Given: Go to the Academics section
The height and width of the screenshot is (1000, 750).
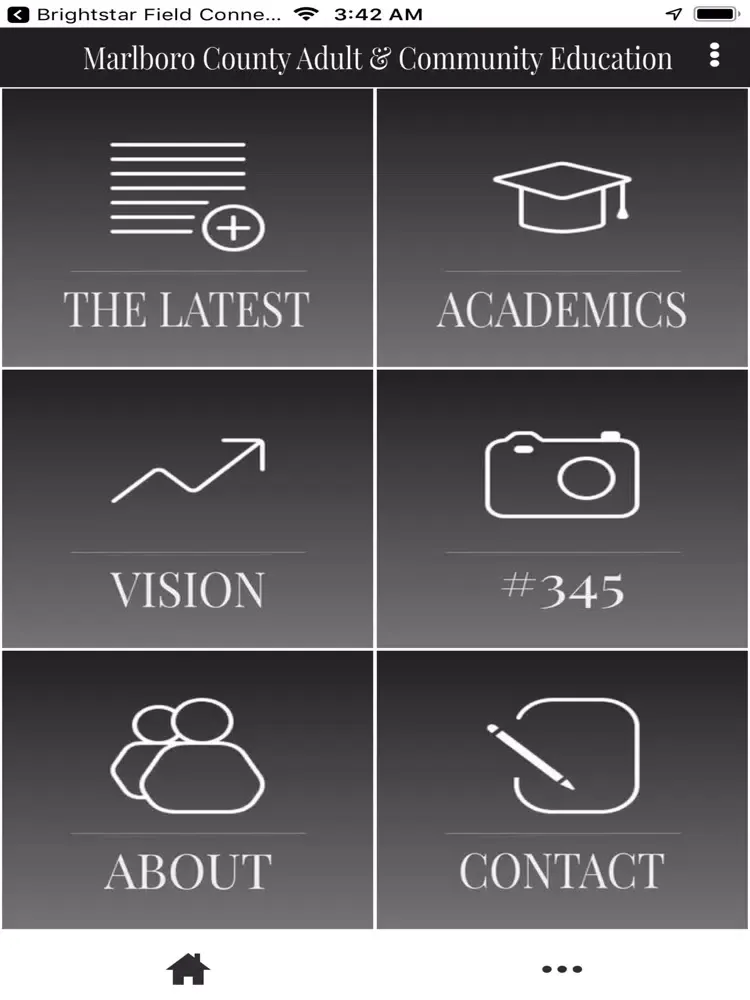Looking at the screenshot, I should tap(562, 228).
